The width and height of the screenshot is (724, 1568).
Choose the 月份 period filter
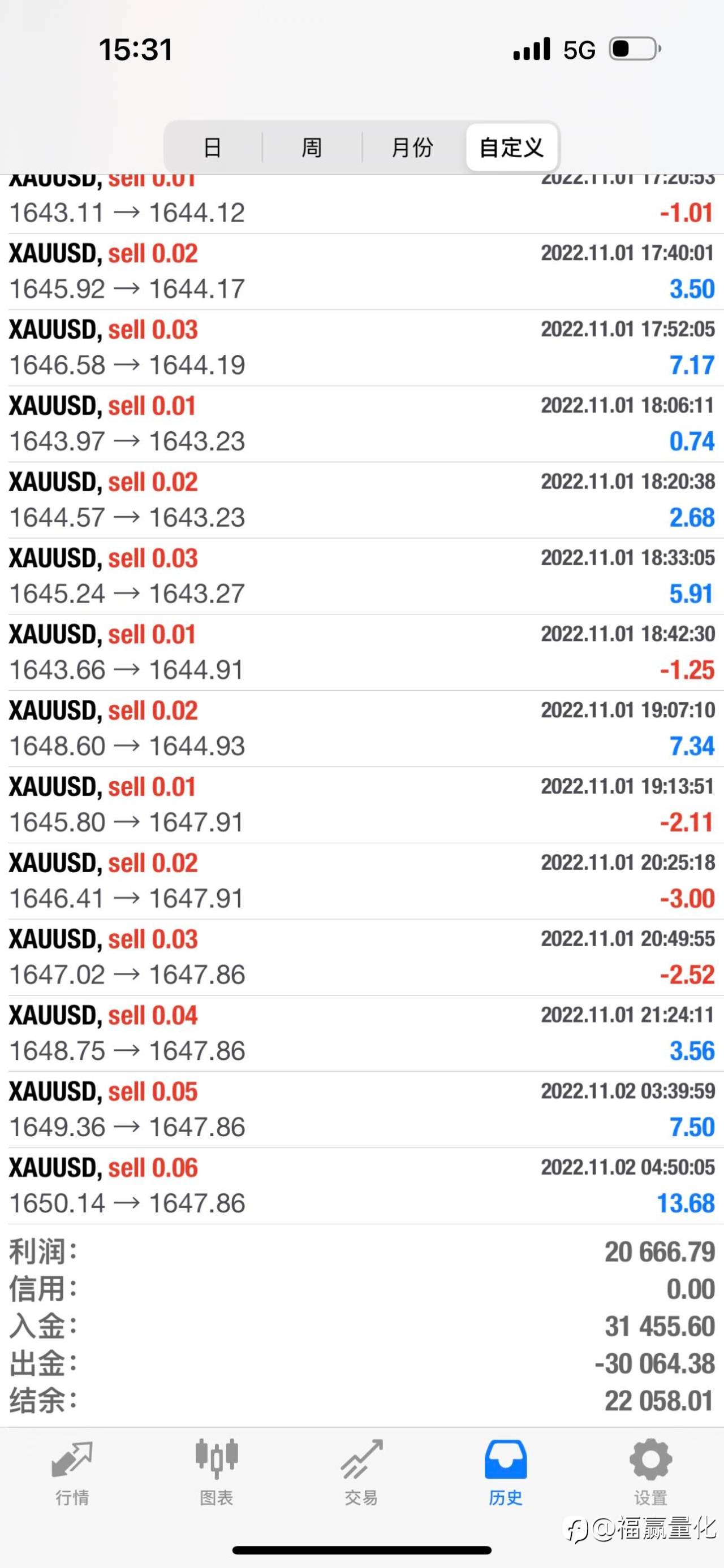pyautogui.click(x=413, y=148)
